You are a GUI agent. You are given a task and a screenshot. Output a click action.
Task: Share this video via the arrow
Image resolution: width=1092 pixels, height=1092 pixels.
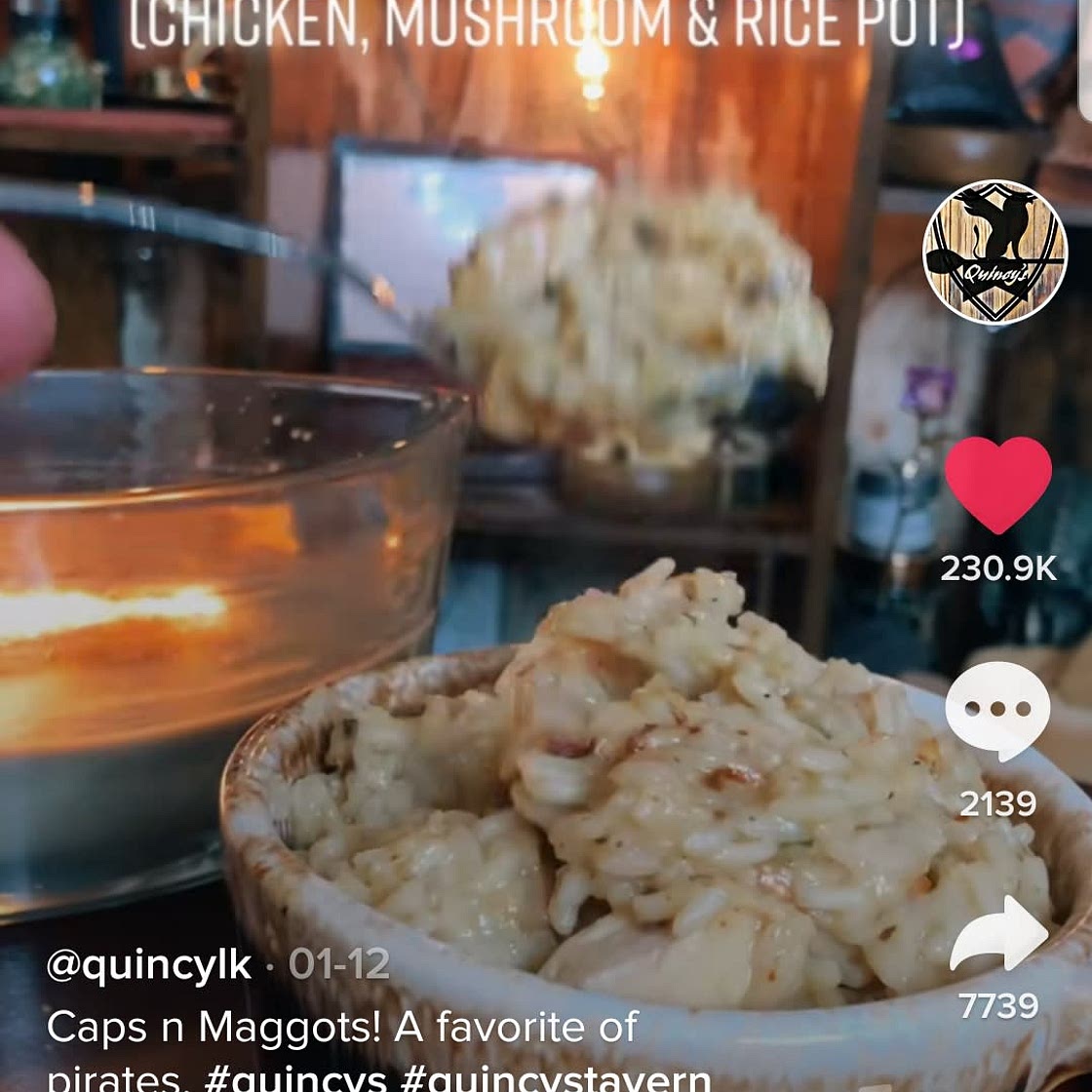click(998, 933)
